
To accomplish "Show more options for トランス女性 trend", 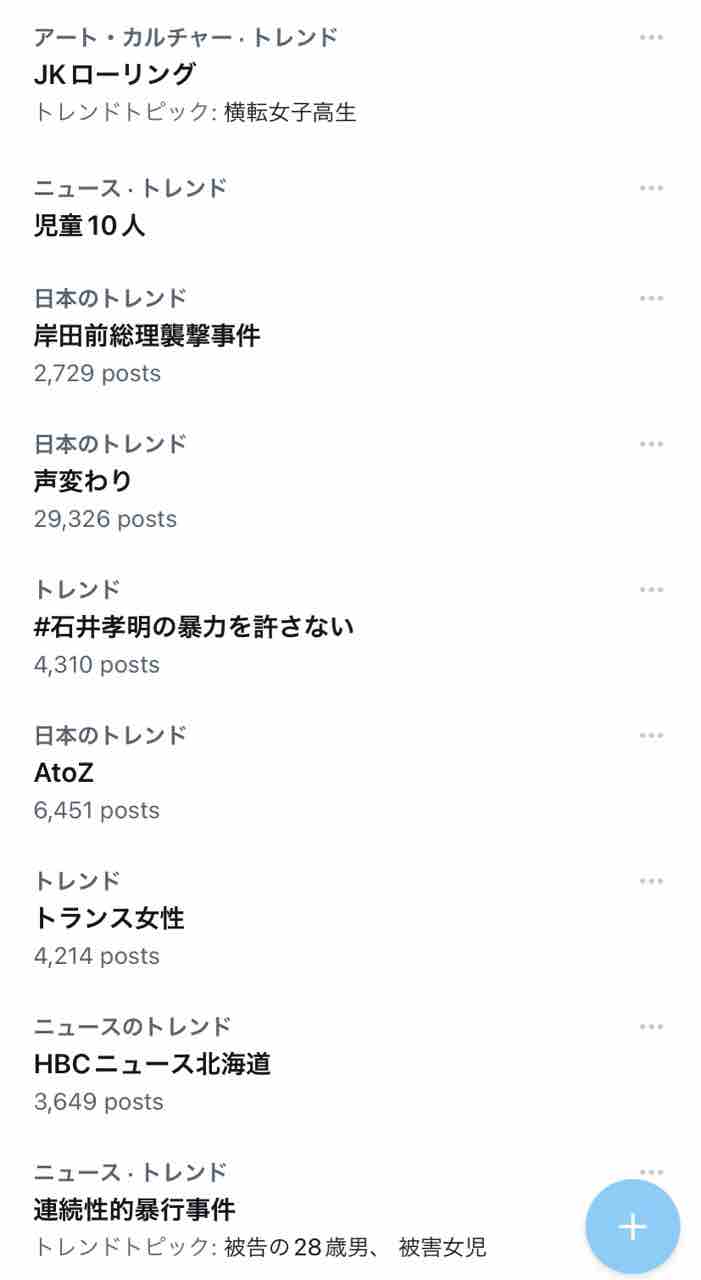I will (651, 881).
